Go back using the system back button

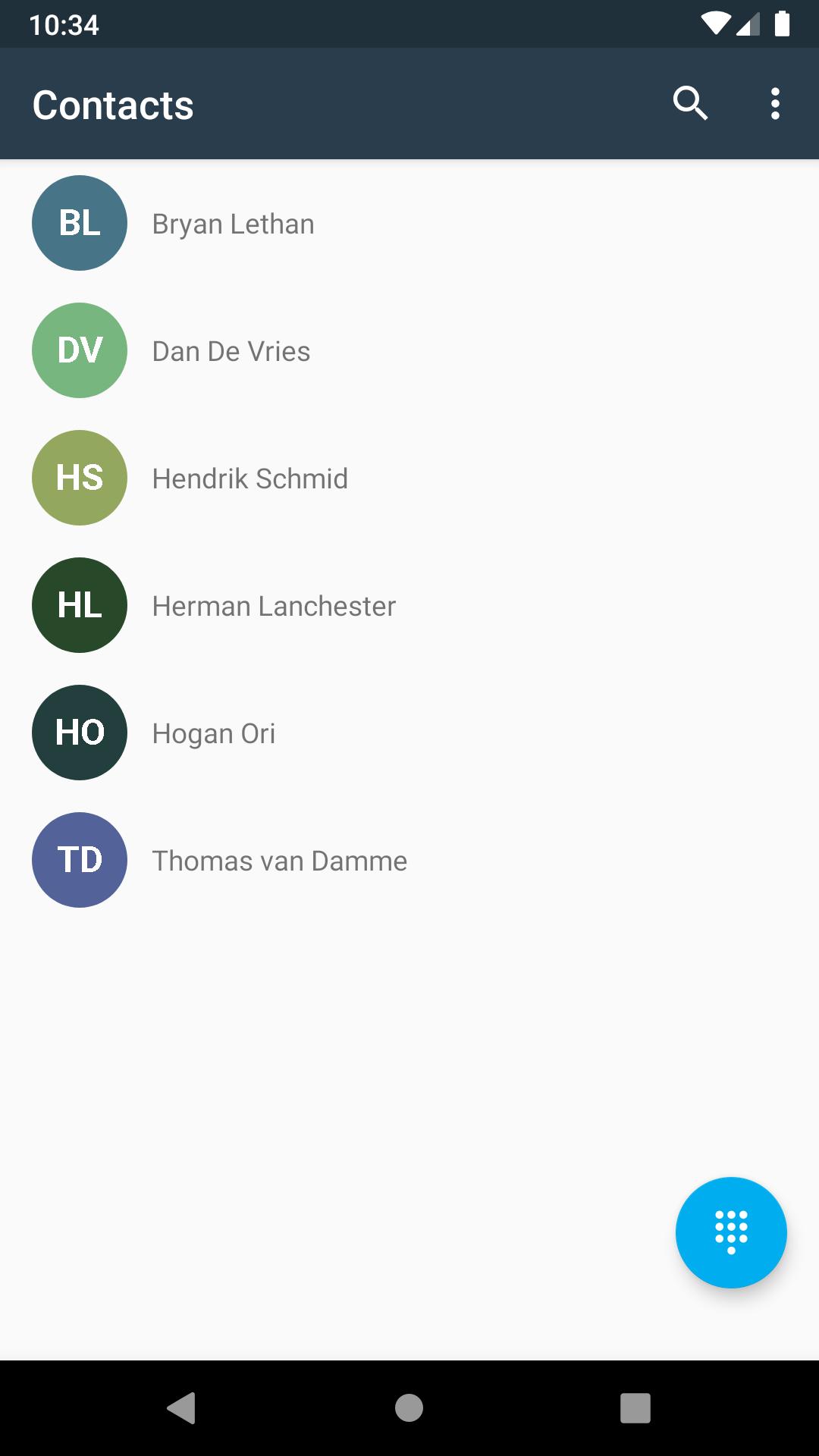pos(181,1407)
